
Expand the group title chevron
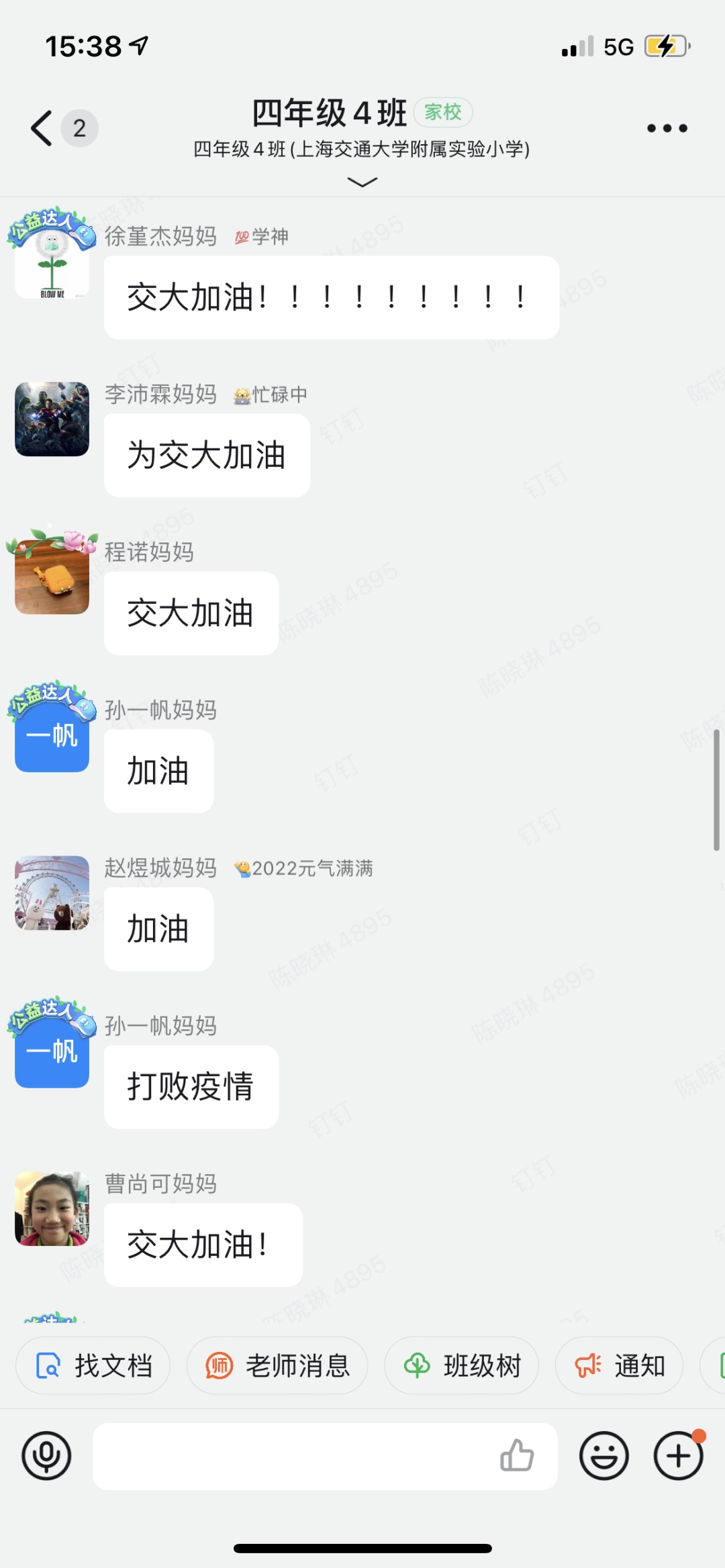point(362,182)
